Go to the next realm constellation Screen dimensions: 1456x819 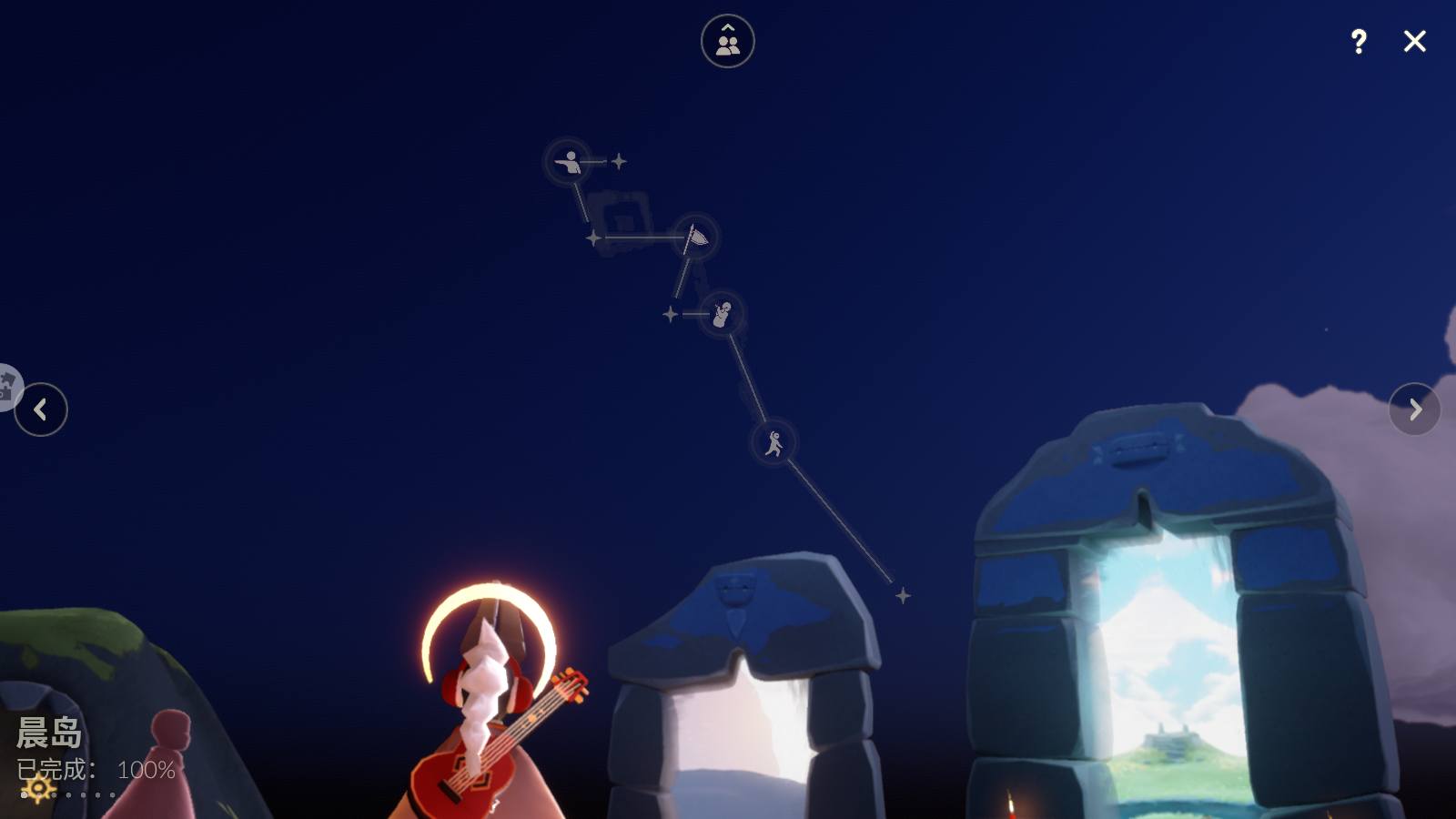pyautogui.click(x=1414, y=409)
